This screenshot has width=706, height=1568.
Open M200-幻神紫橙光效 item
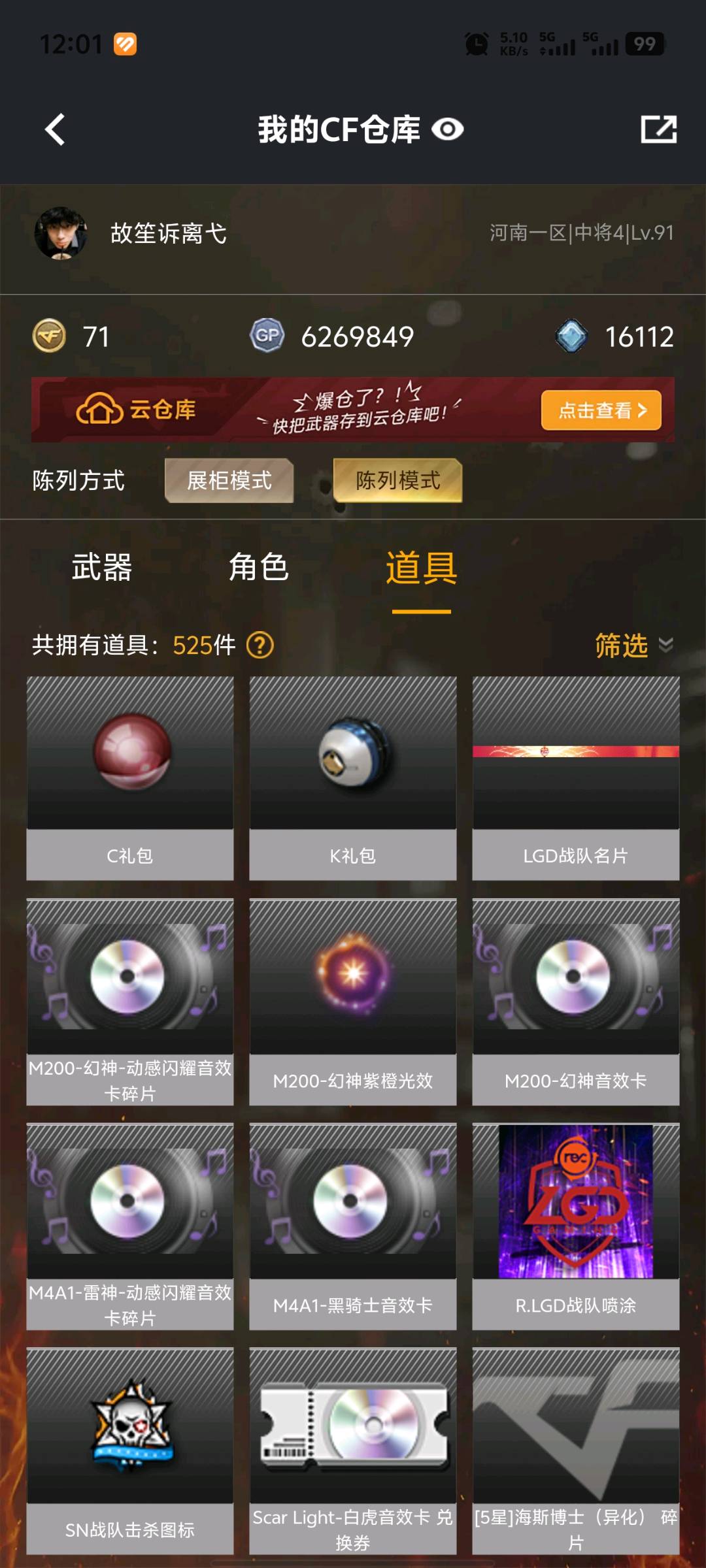[353, 1002]
